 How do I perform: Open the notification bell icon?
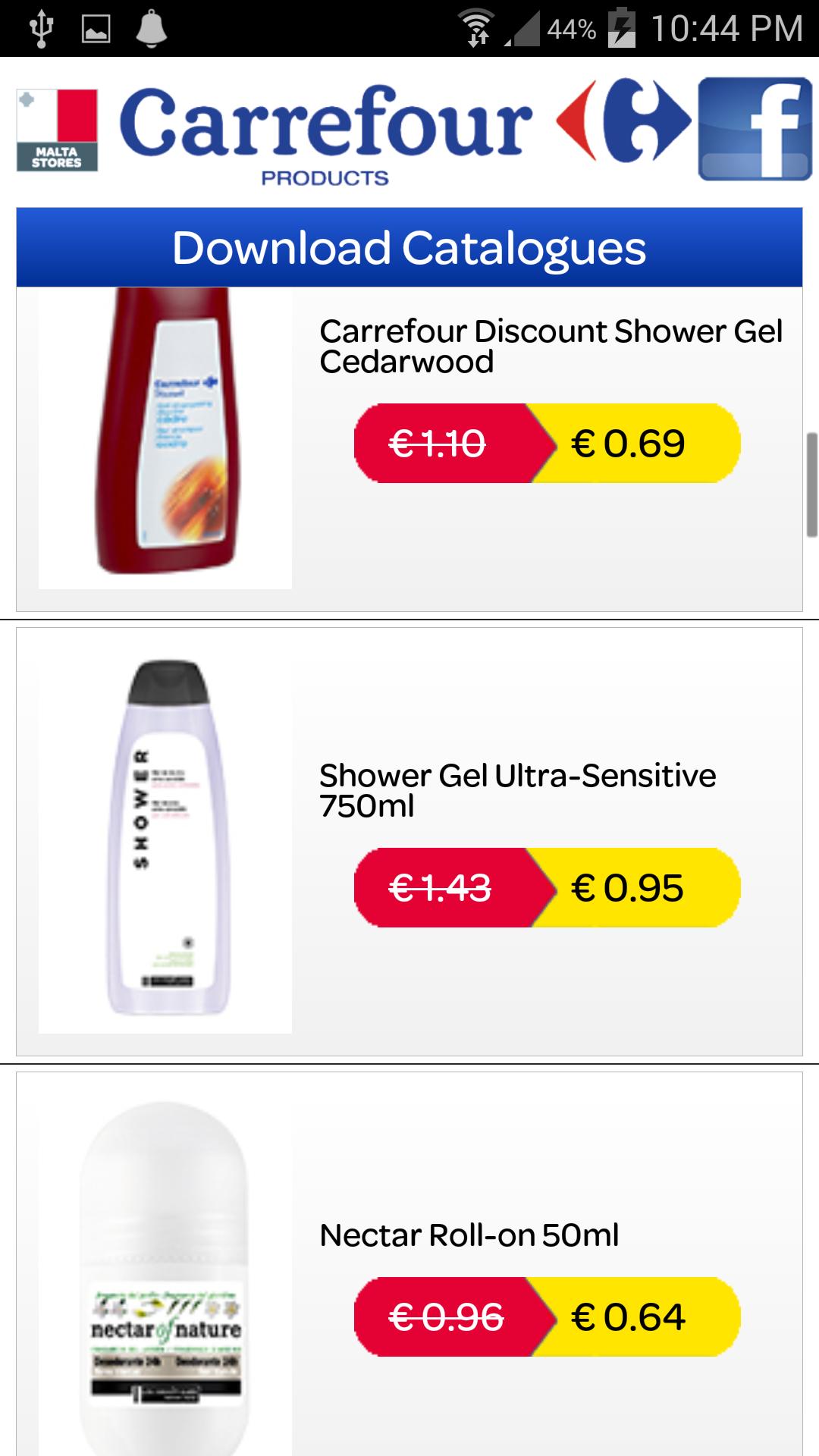click(x=149, y=25)
